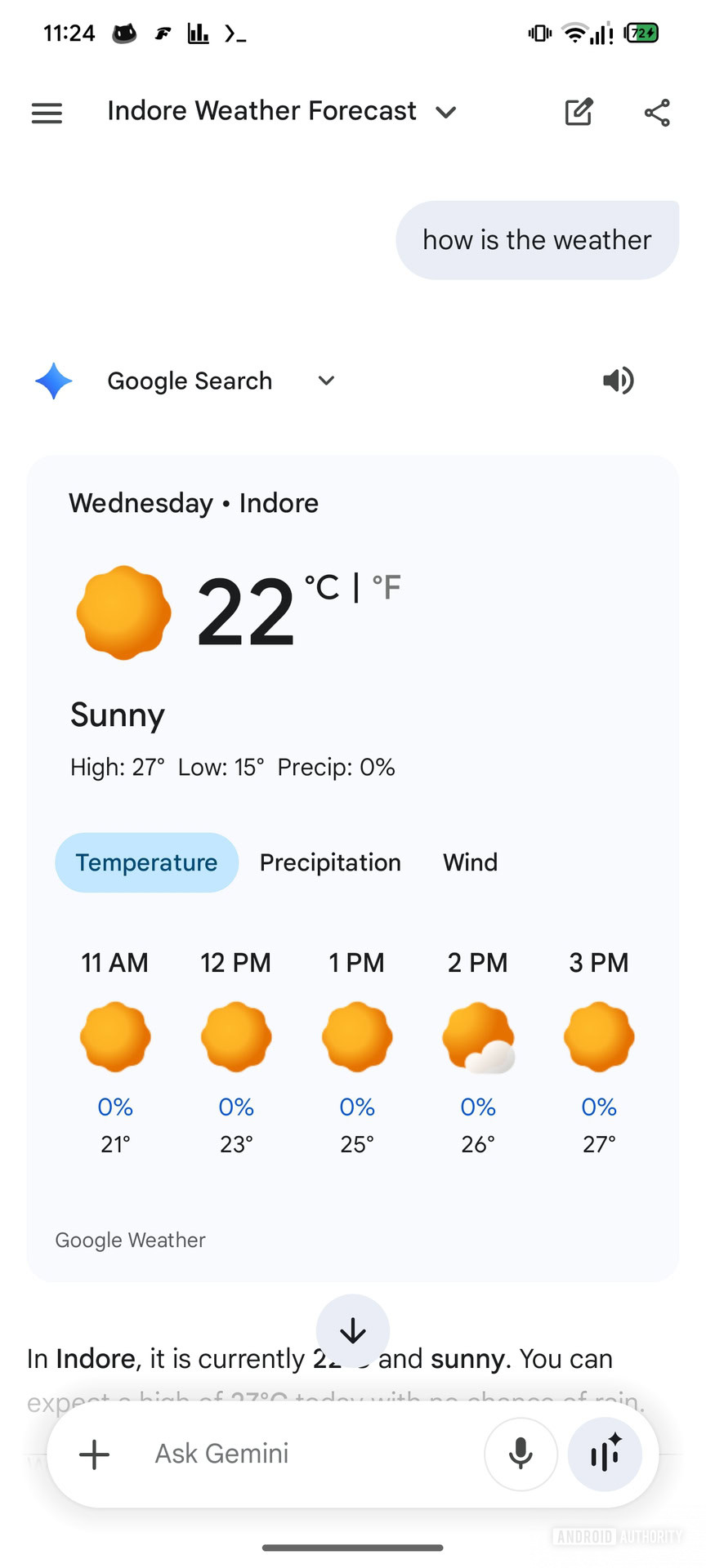706x1568 pixels.
Task: Open the hamburger menu drawer
Action: pos(47,113)
